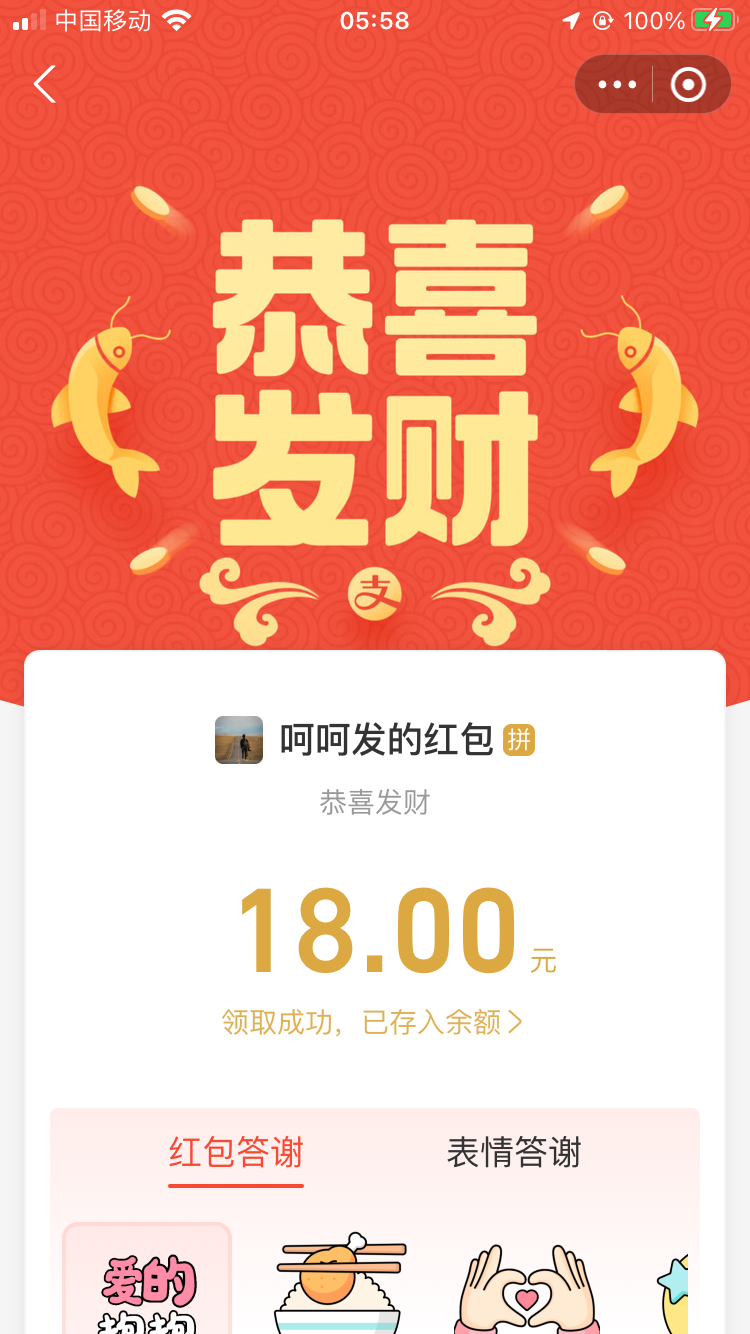Choose the chicken leg rice bowl sticker
Viewport: 750px width, 1334px height.
[x=338, y=1285]
